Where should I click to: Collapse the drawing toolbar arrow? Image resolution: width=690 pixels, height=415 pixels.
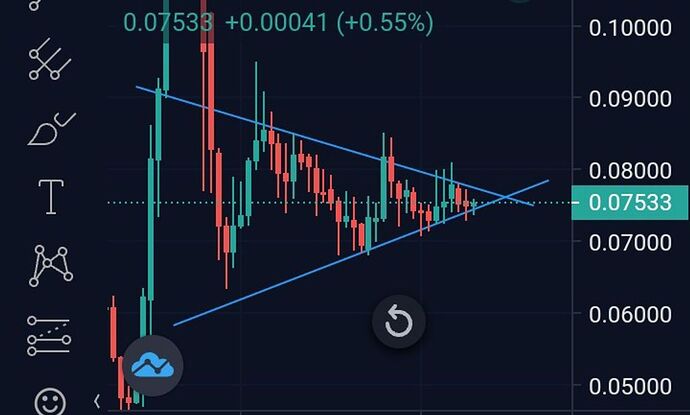[97, 401]
